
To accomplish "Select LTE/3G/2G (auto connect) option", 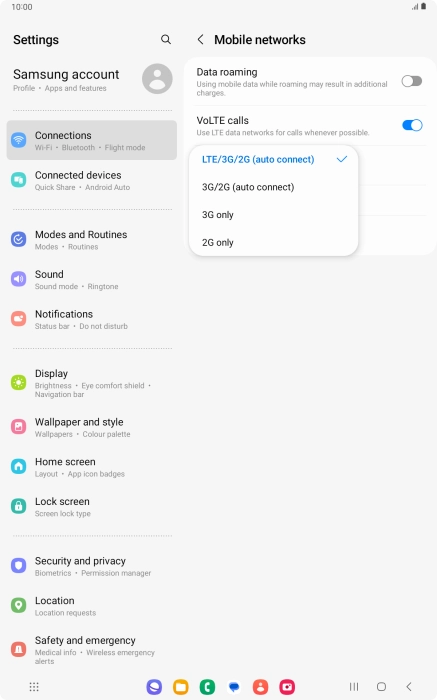I will 273,159.
